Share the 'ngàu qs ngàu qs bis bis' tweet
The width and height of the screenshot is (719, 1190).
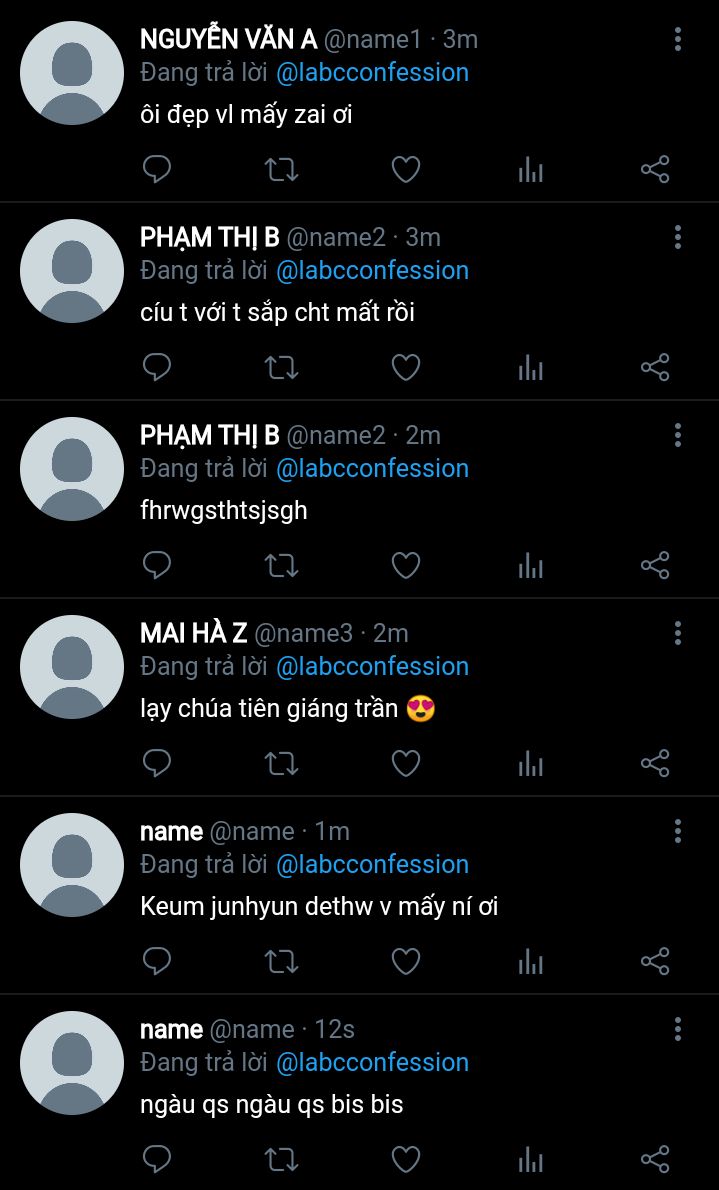tap(654, 1159)
